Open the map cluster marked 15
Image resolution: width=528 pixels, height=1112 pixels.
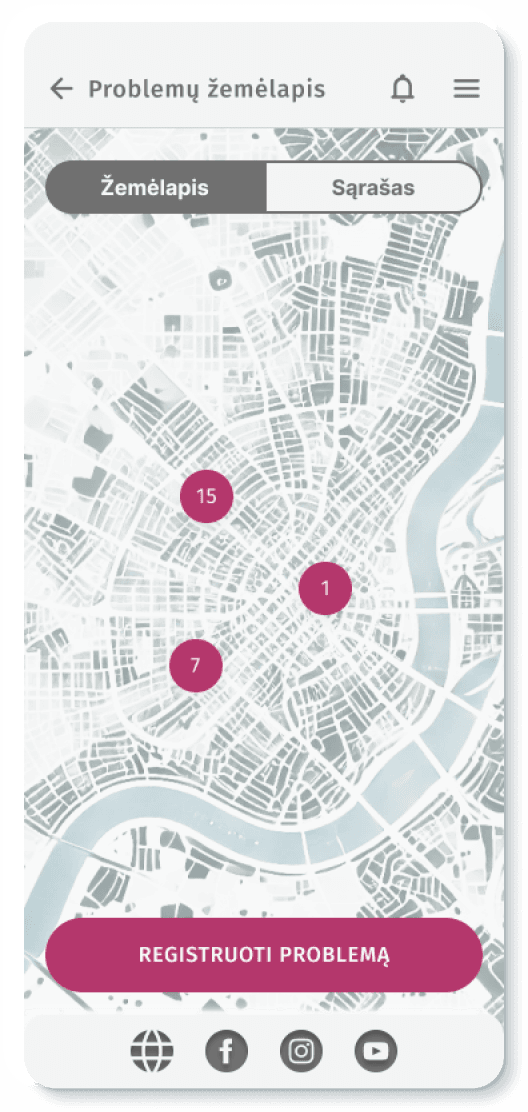pos(206,496)
